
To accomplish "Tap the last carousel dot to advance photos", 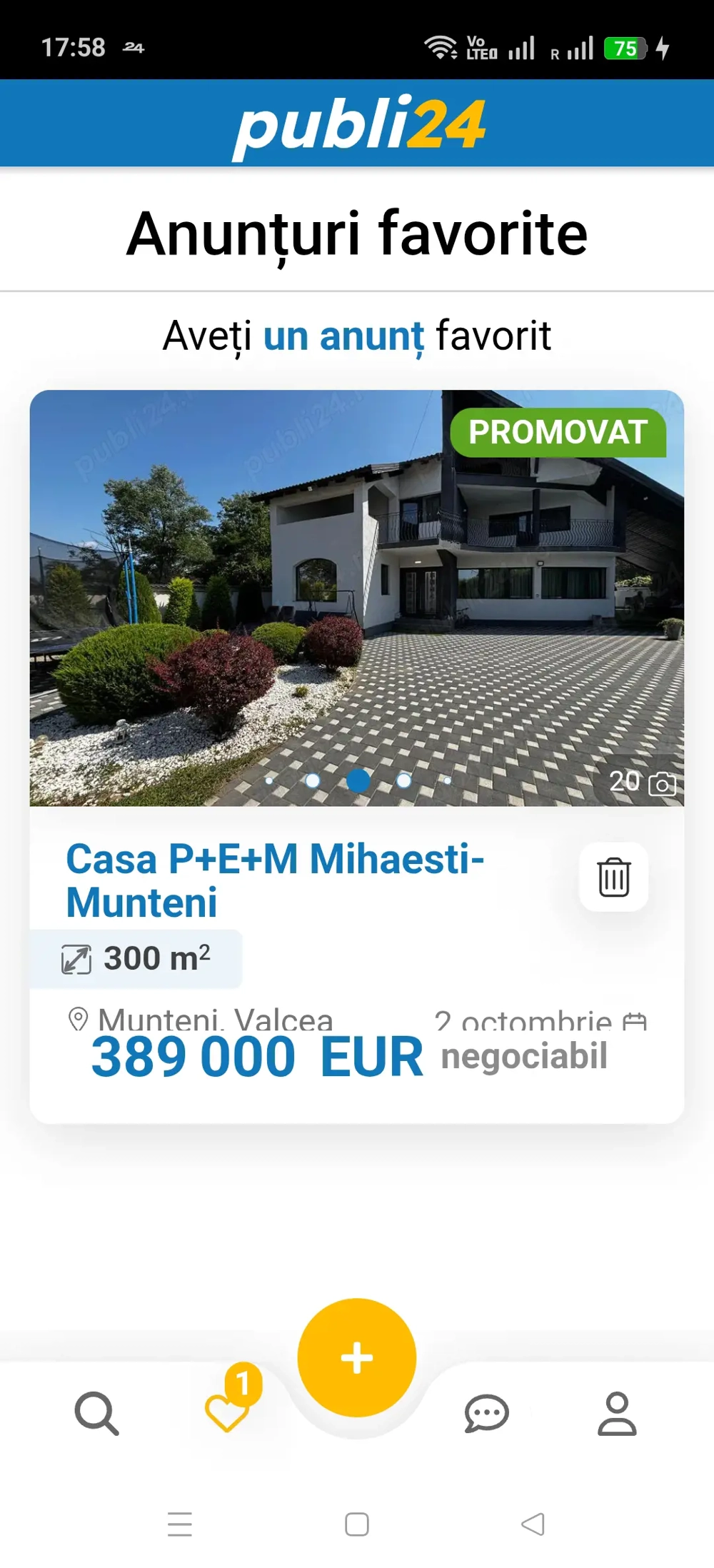I will point(447,781).
